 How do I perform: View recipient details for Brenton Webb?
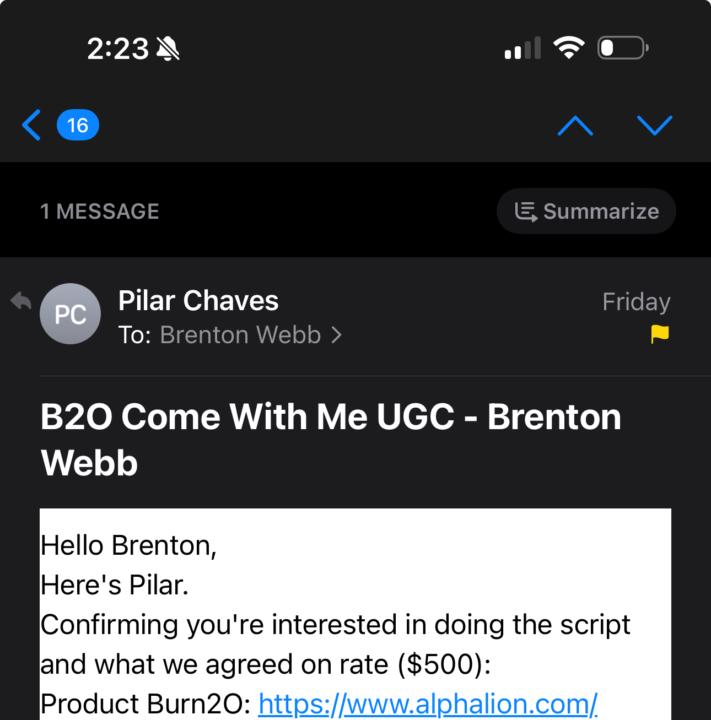(250, 335)
